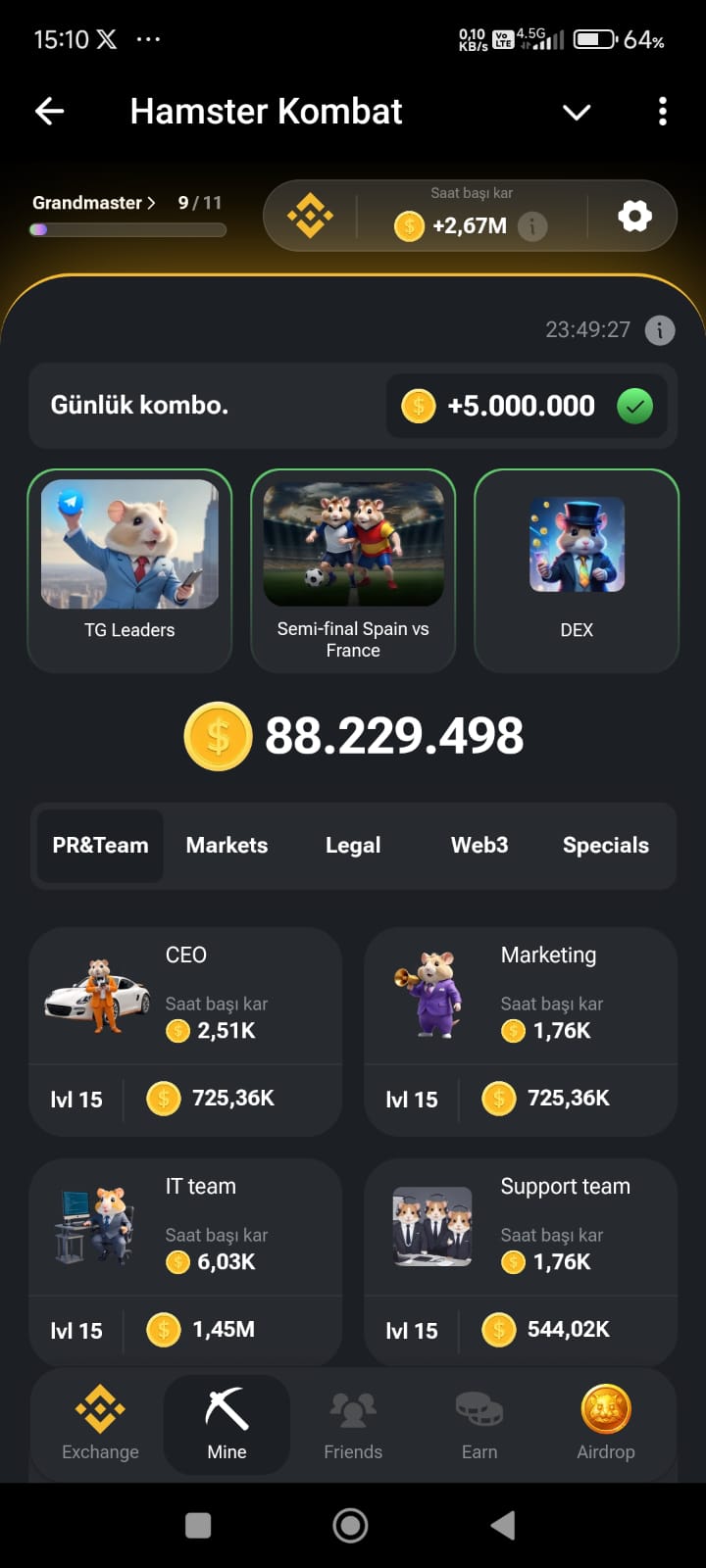The width and height of the screenshot is (706, 1568).
Task: Open the Grandmaster level details
Action: tap(94, 203)
